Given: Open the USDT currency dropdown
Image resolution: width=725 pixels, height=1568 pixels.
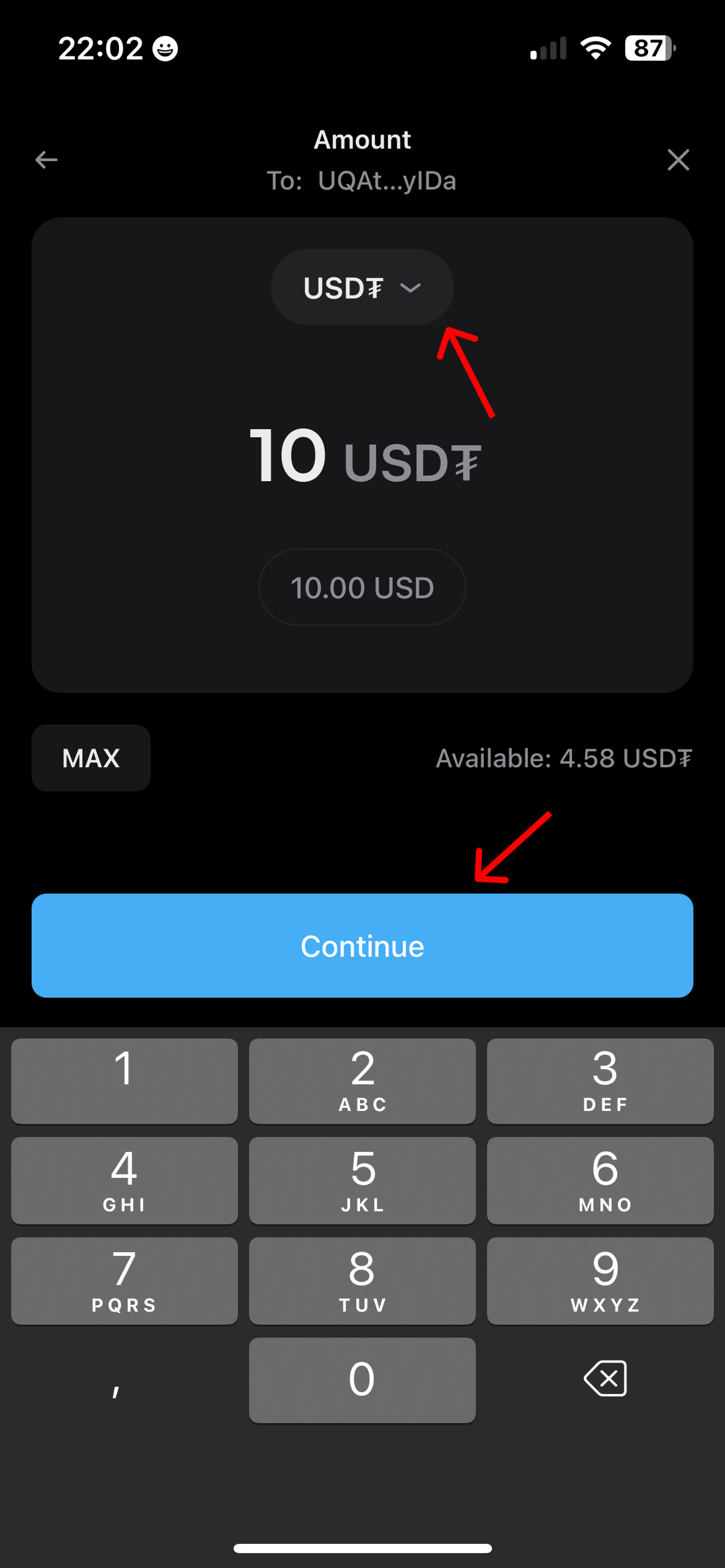Looking at the screenshot, I should 362,287.
